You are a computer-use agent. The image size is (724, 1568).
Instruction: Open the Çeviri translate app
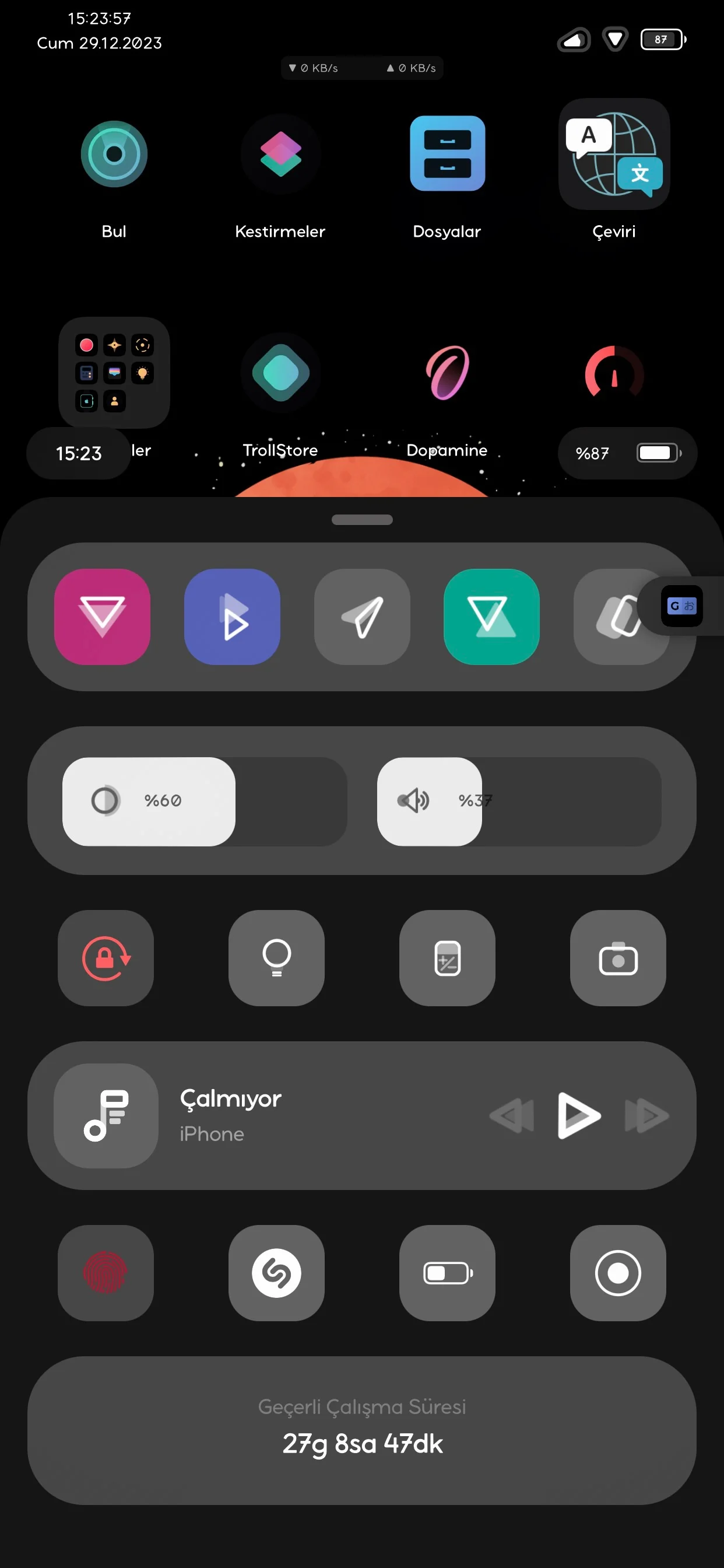(x=614, y=154)
